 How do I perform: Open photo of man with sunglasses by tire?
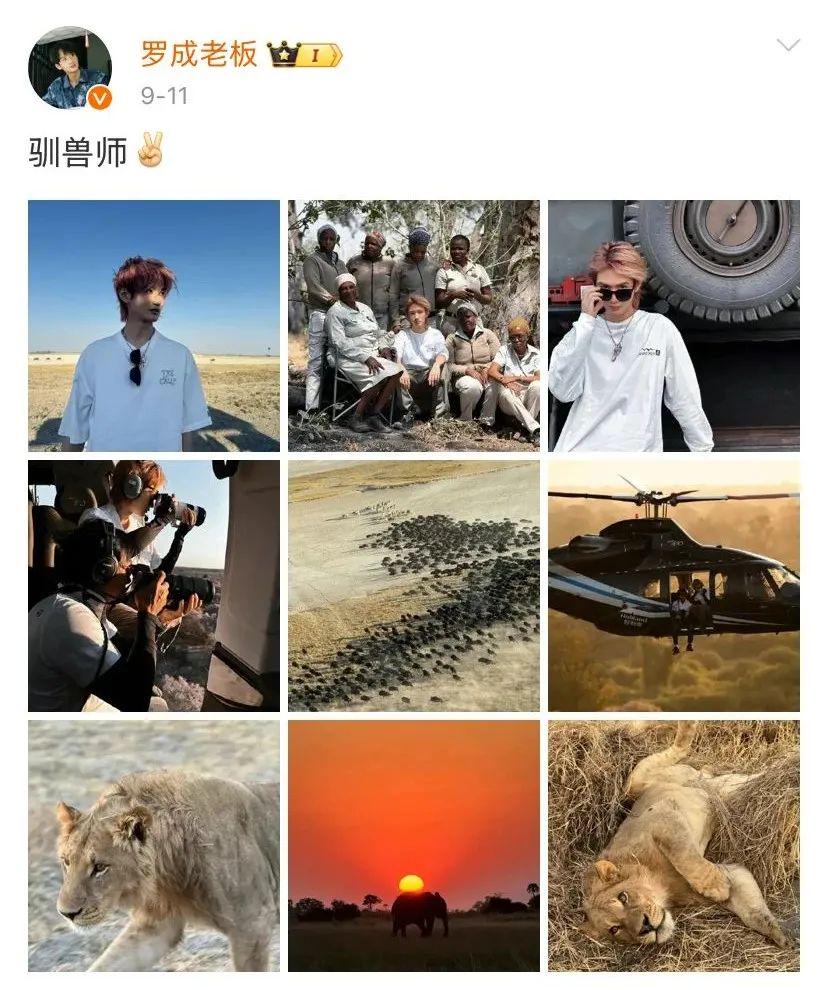[x=673, y=326]
